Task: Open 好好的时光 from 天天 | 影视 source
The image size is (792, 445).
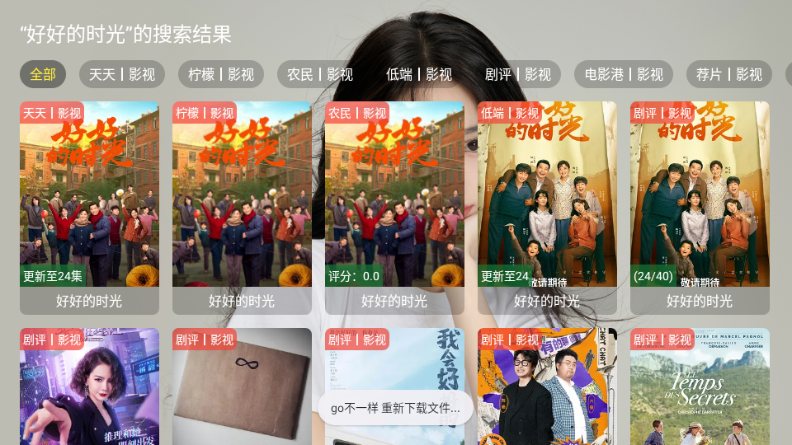Action: 89,207
